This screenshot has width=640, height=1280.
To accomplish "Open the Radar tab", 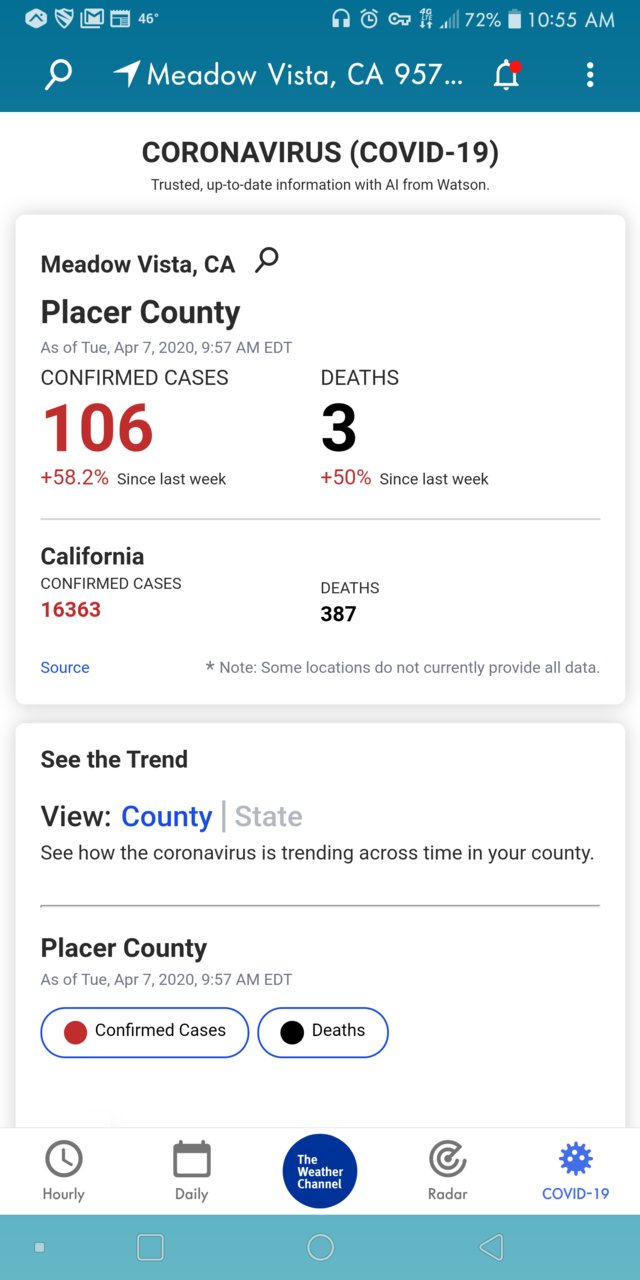I will [x=447, y=1171].
